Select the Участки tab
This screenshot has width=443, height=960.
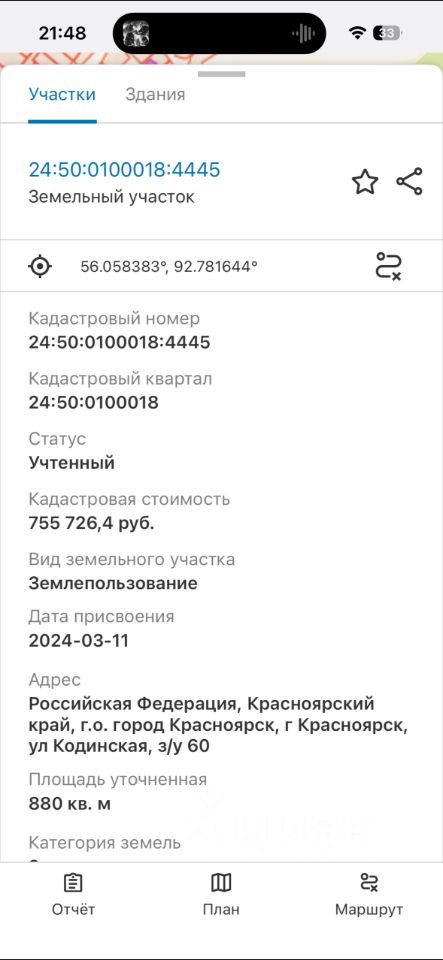62,95
